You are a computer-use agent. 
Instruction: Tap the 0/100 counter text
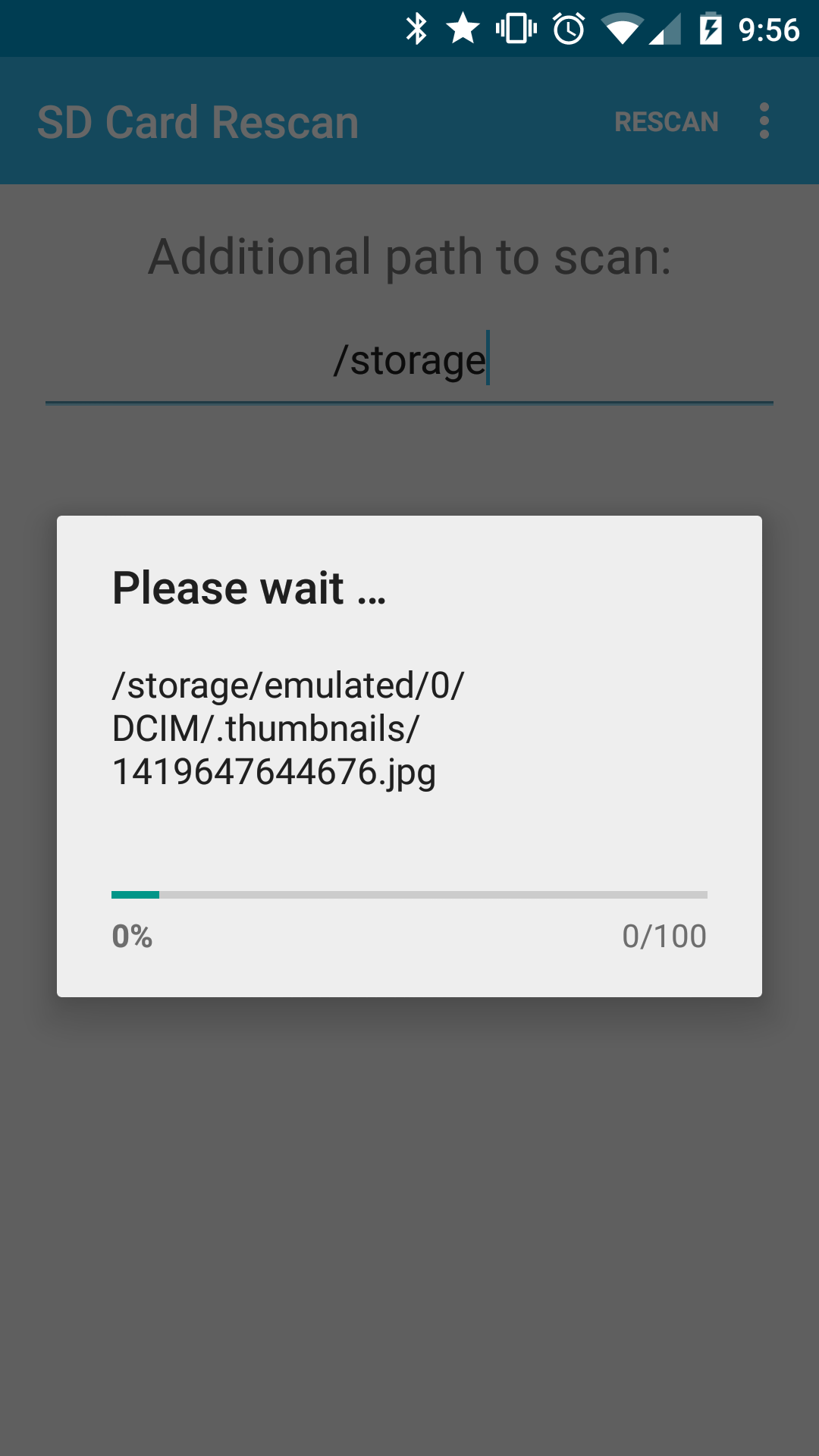665,937
